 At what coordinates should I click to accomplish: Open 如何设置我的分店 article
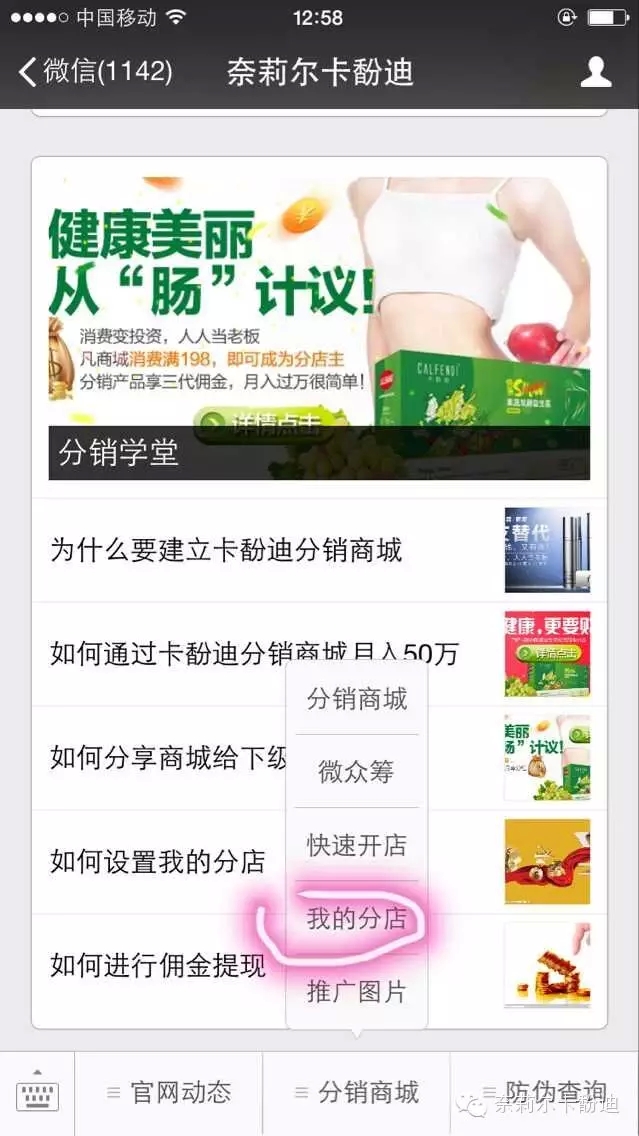point(157,862)
